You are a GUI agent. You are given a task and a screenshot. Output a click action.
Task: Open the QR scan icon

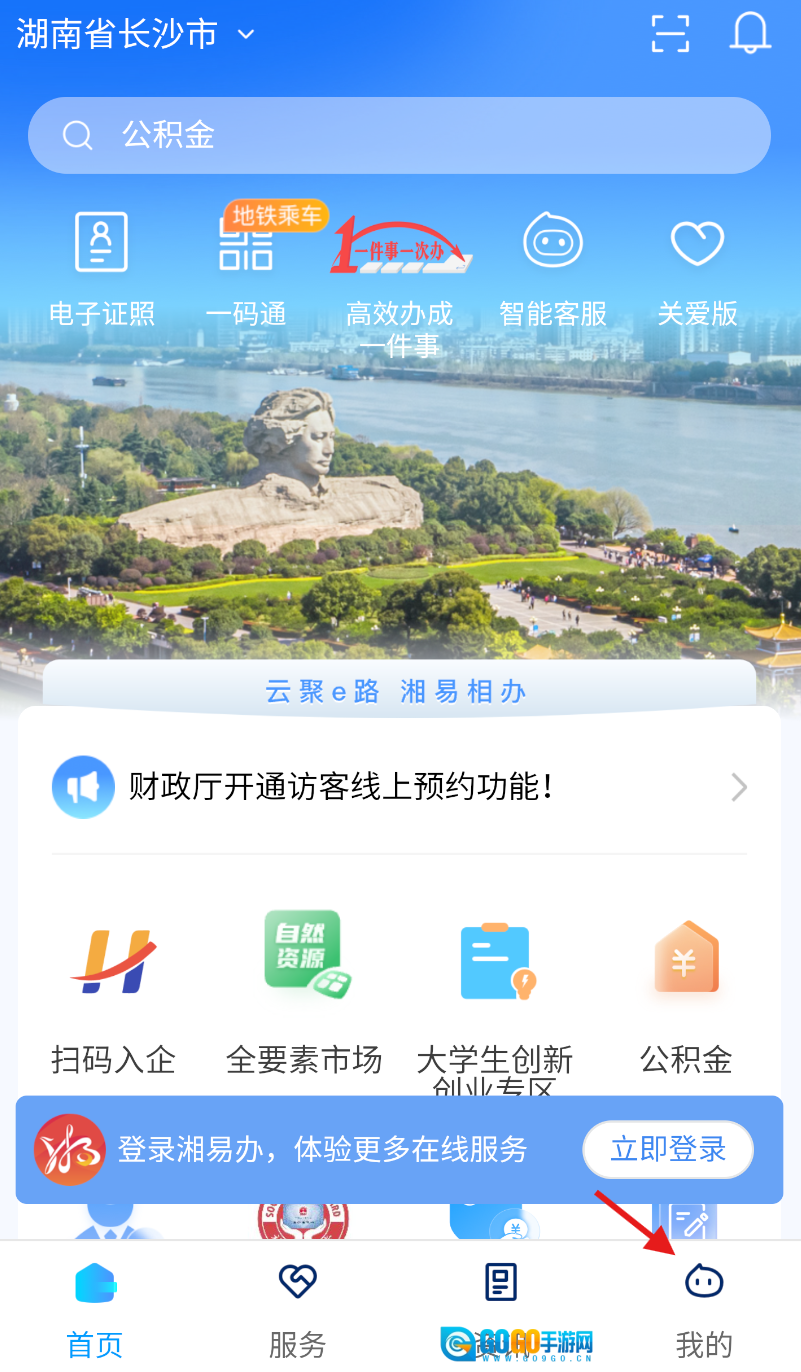click(670, 33)
